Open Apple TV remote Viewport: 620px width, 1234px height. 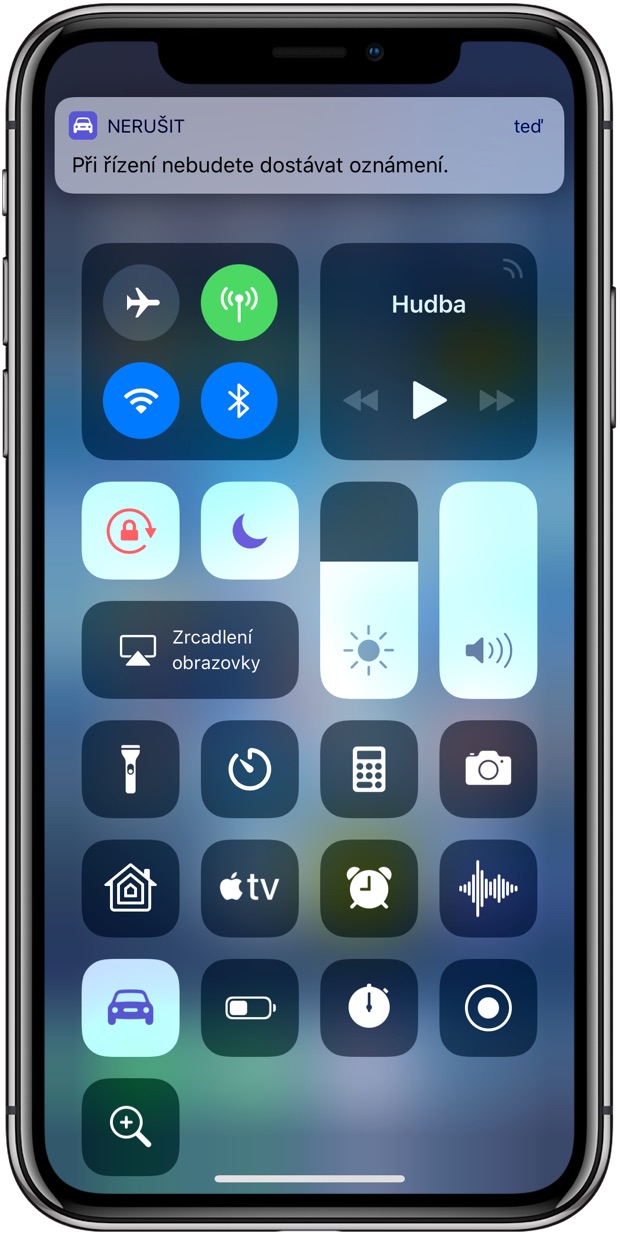coord(250,888)
